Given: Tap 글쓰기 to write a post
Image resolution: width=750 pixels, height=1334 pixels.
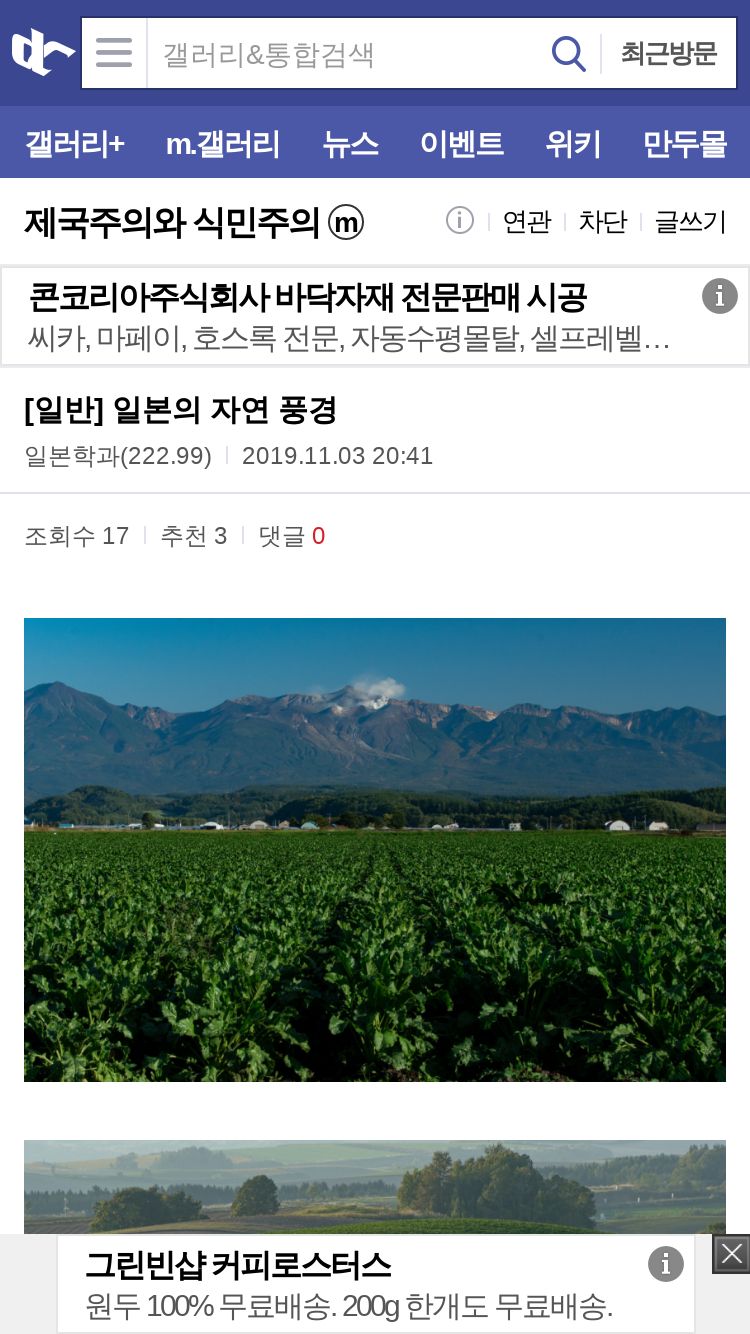Looking at the screenshot, I should pos(690,221).
